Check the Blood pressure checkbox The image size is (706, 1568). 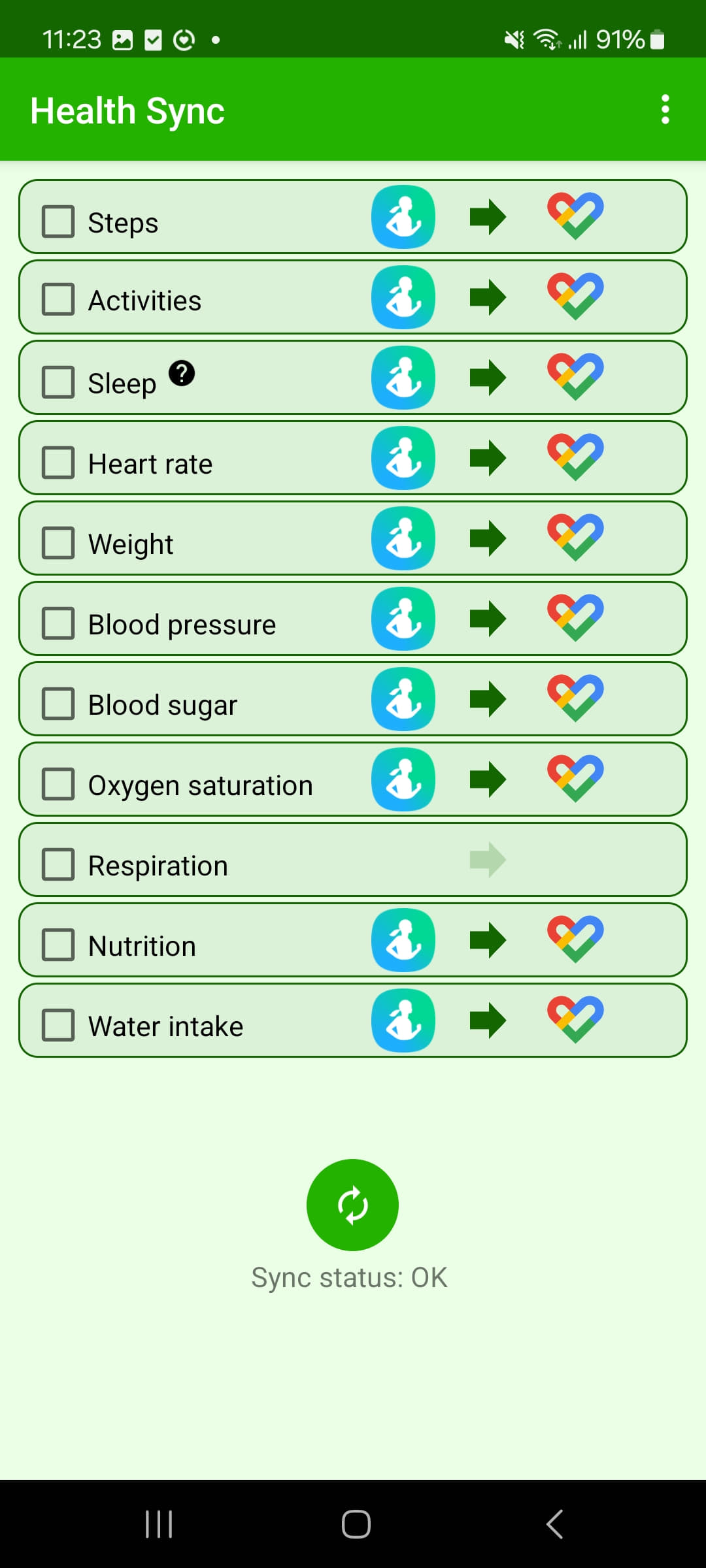[58, 623]
